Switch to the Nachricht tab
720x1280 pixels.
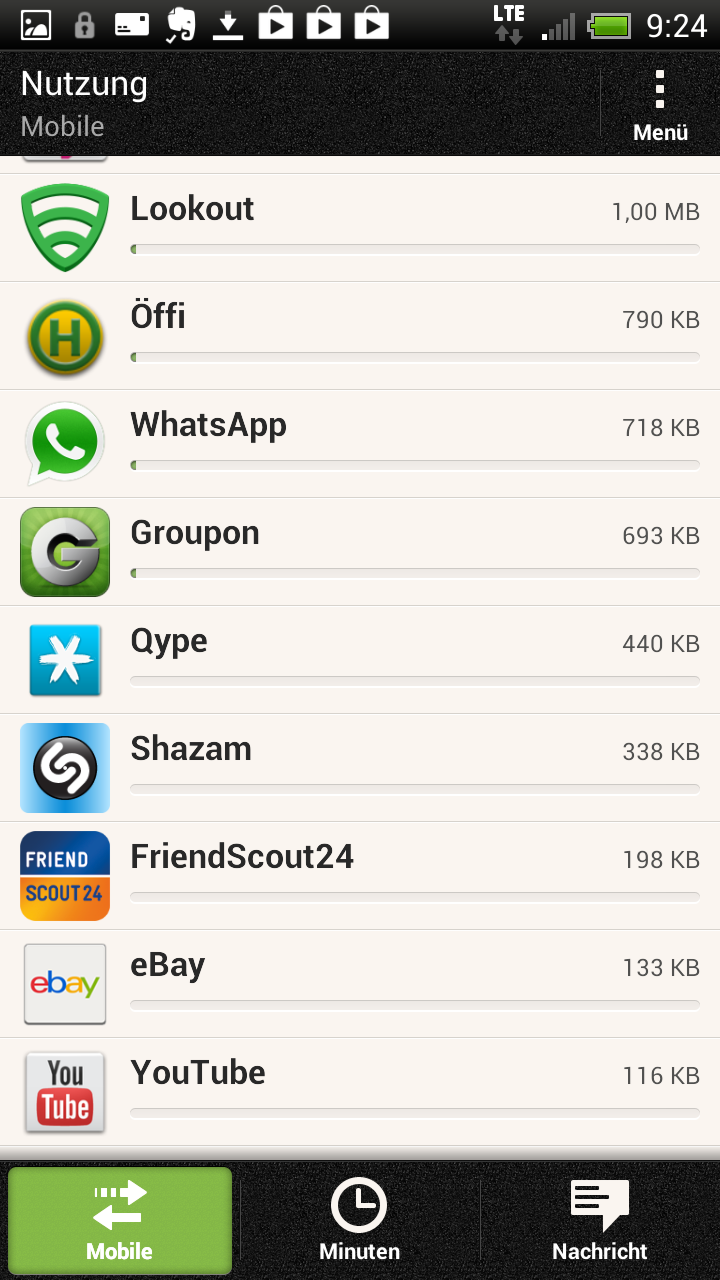coord(599,1218)
